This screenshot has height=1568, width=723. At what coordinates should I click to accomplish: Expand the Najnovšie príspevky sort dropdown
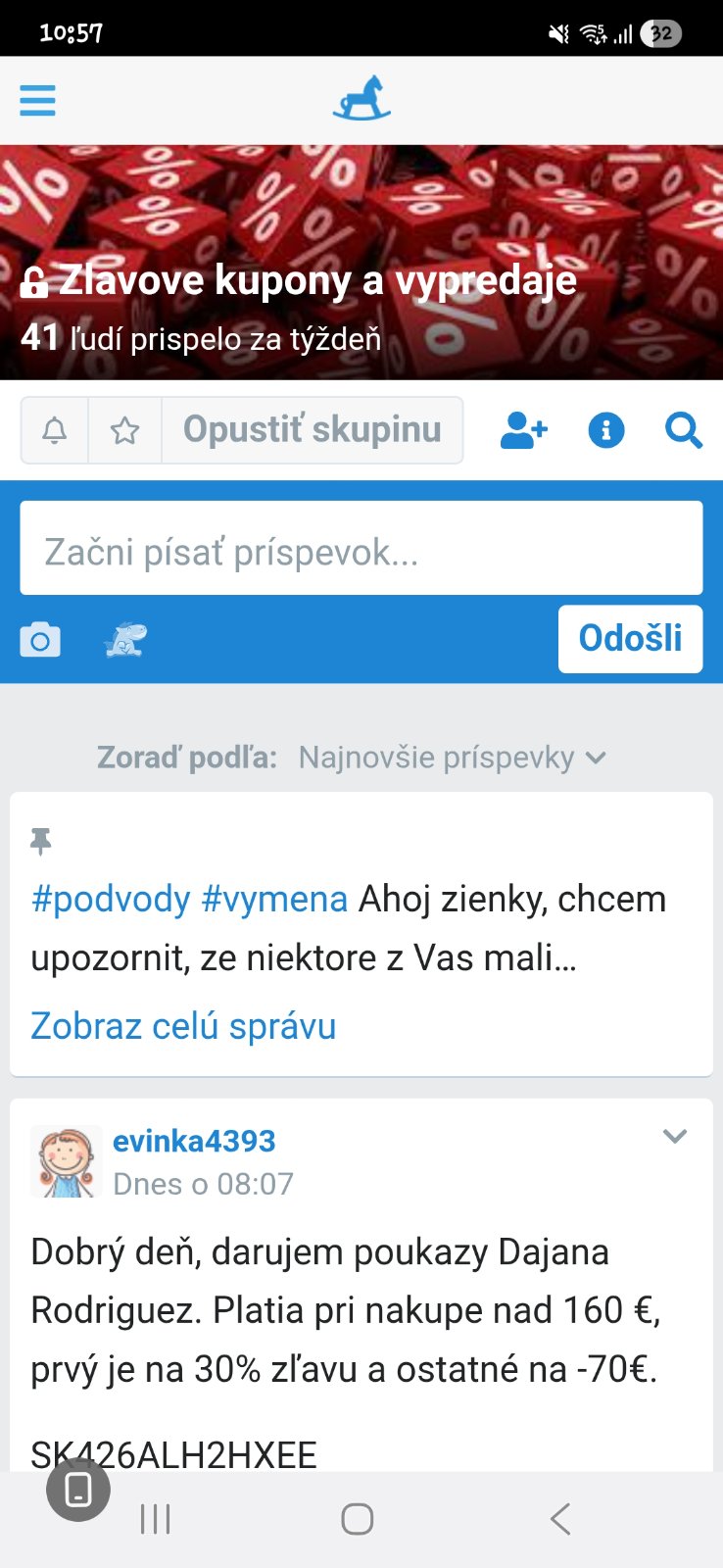(x=452, y=758)
